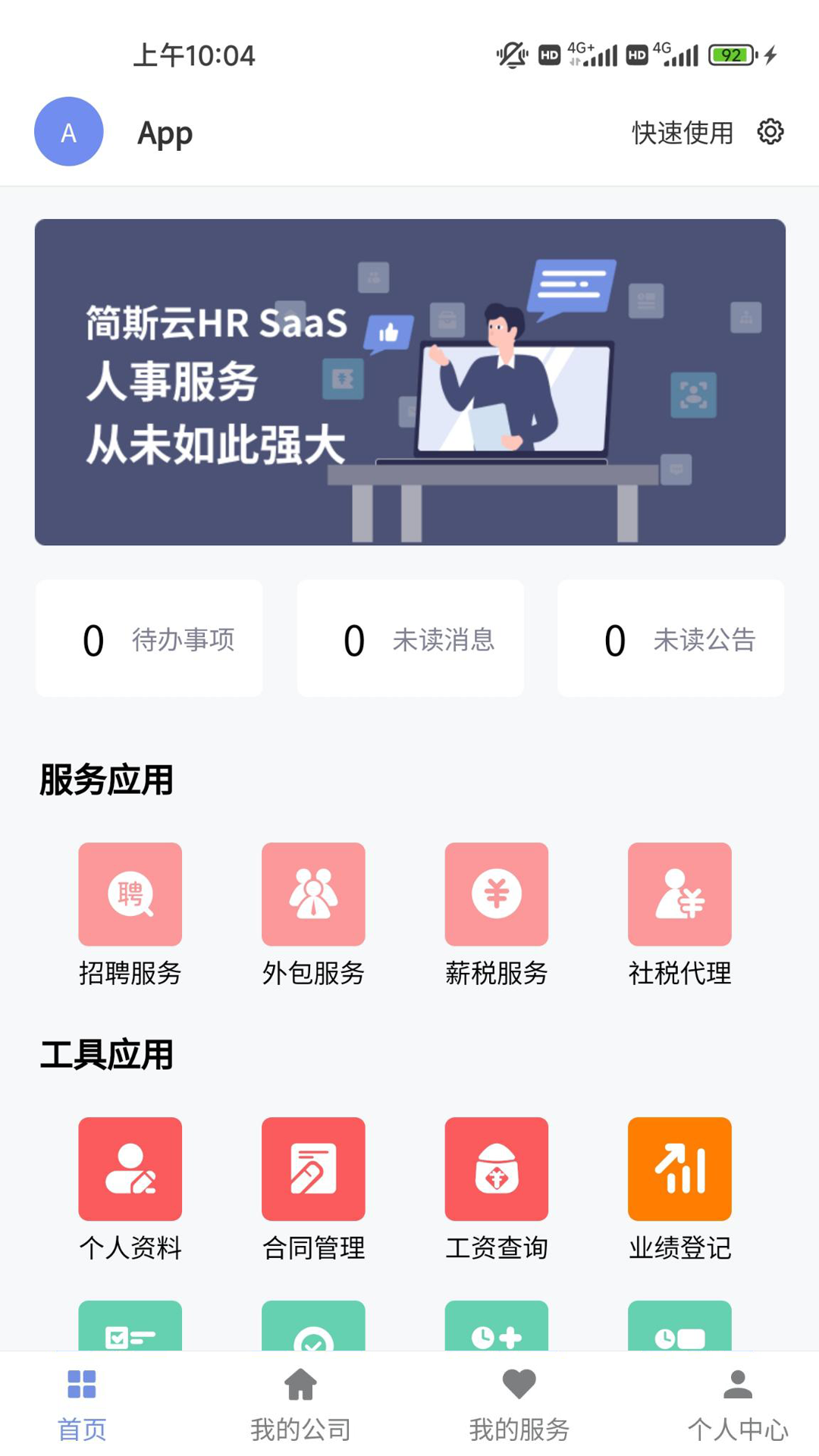Switch to 个人中心 tab

737,1404
